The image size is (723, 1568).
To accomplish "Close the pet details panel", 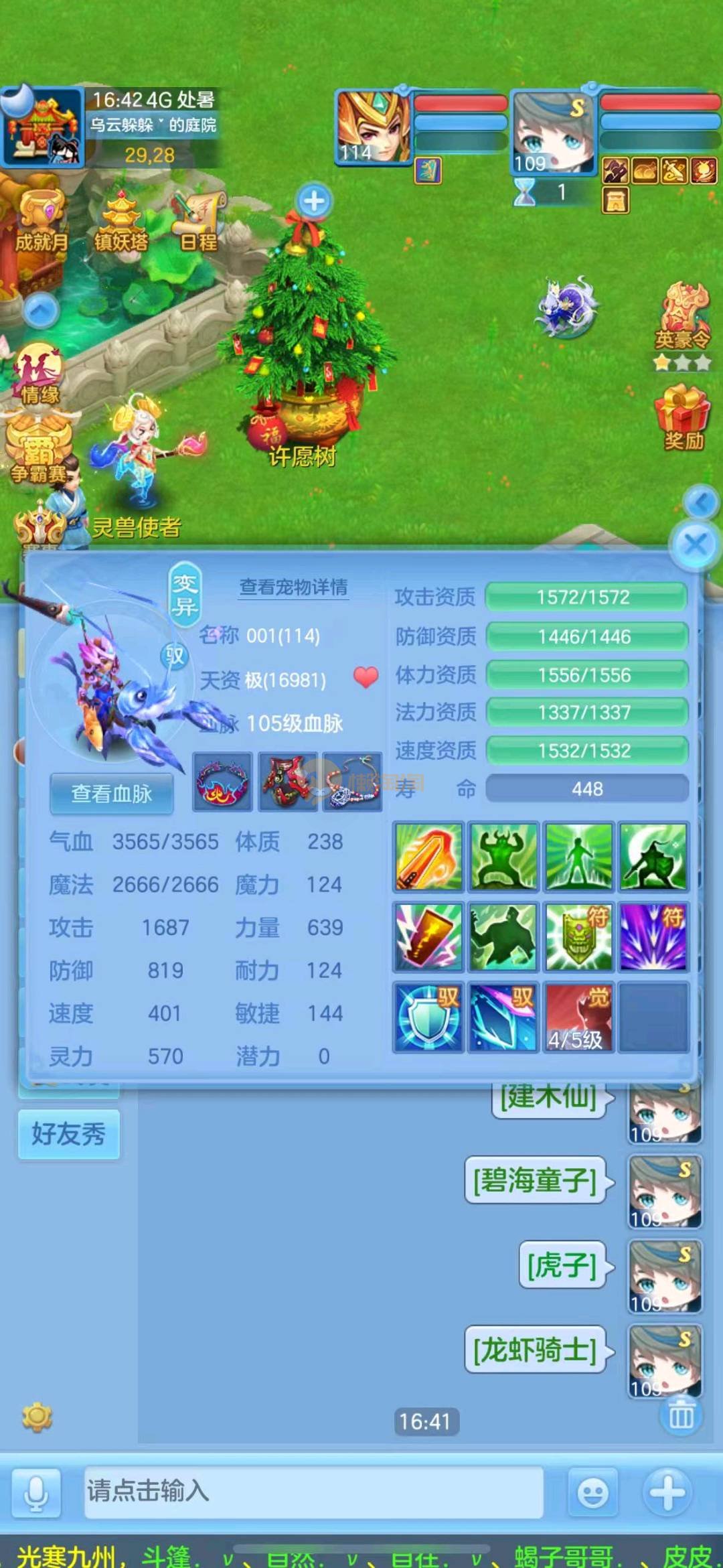I will coord(696,545).
